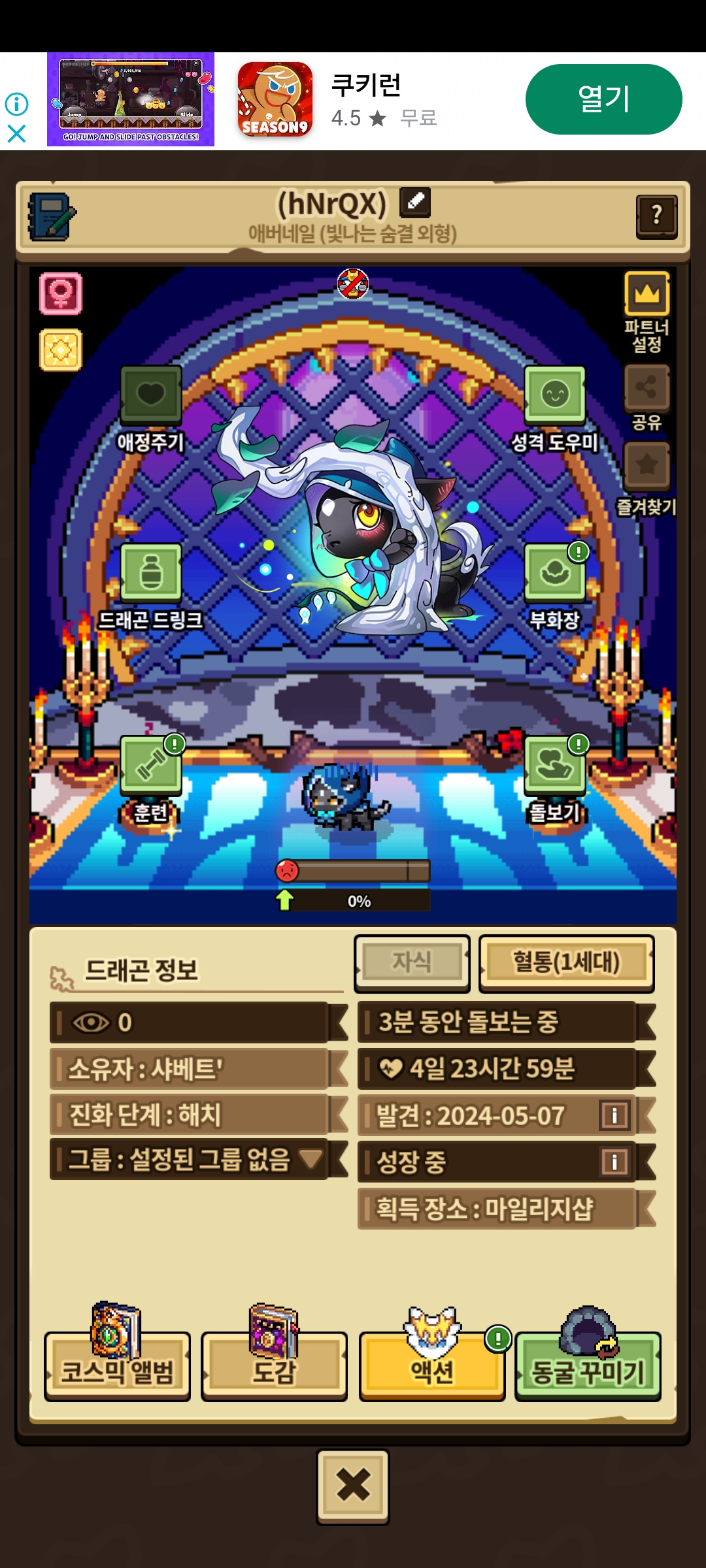Image resolution: width=706 pixels, height=1568 pixels.
Task: Open 코스믹 앨범
Action: [118, 1366]
